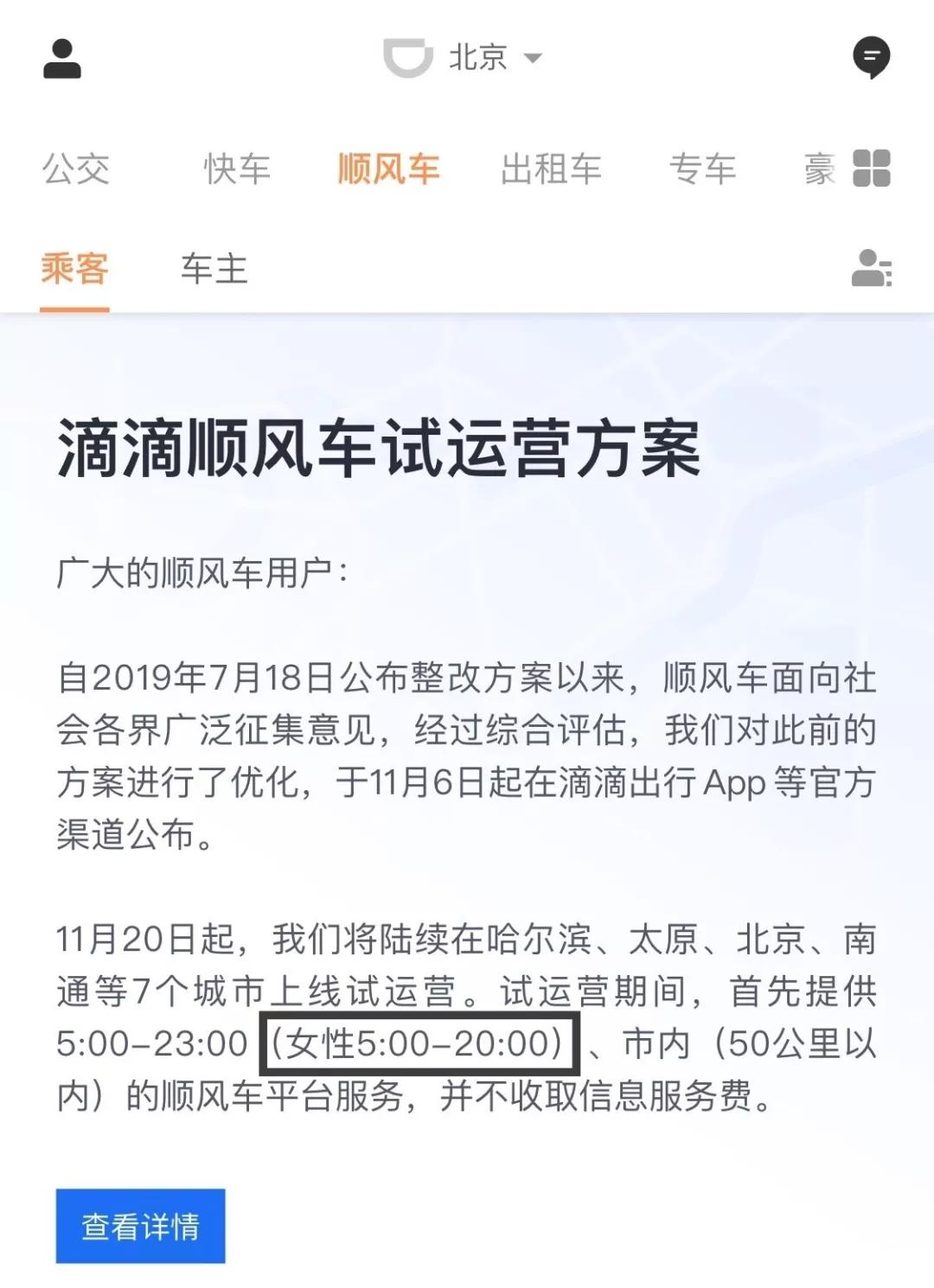Tap the 查看详情 button
The height and width of the screenshot is (1288, 934).
141,1226
